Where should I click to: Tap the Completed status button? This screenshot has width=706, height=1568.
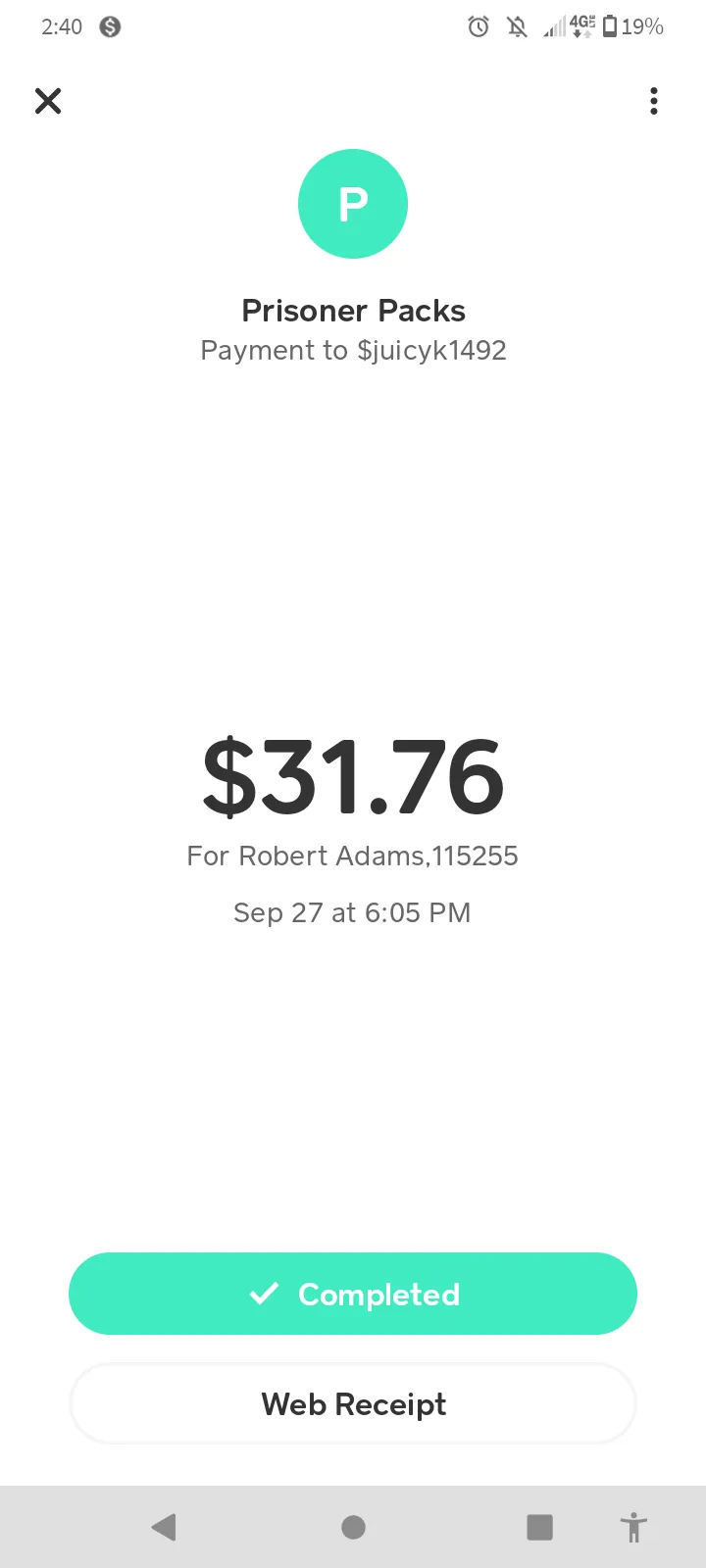(353, 1294)
